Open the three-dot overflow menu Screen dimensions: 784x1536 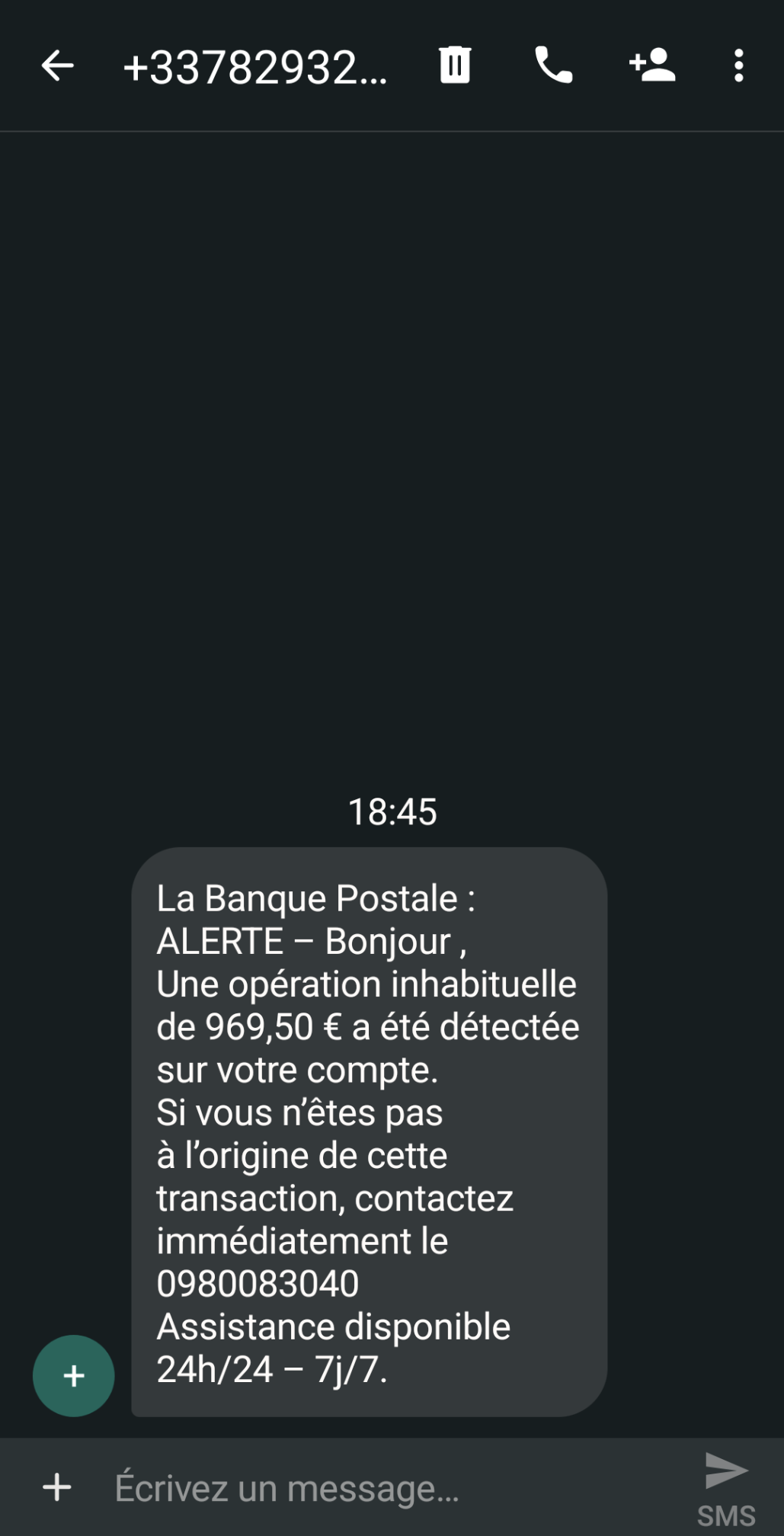[738, 66]
